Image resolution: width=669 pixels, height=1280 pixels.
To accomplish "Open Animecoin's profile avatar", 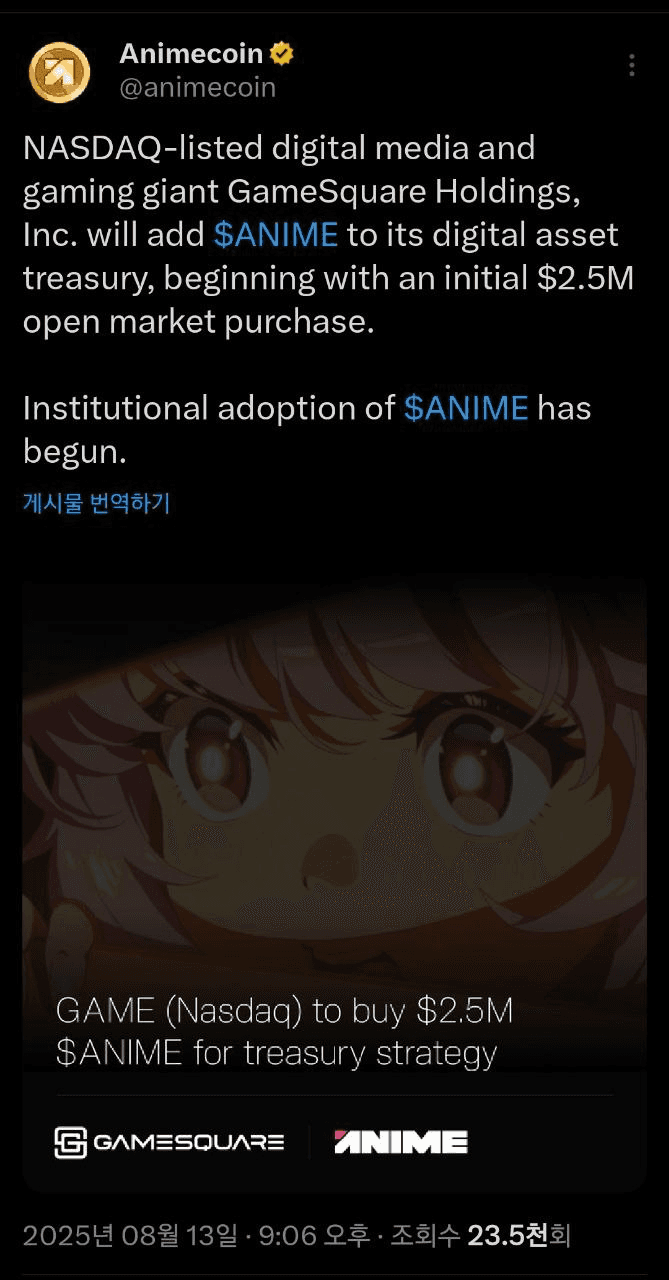I will [x=60, y=71].
